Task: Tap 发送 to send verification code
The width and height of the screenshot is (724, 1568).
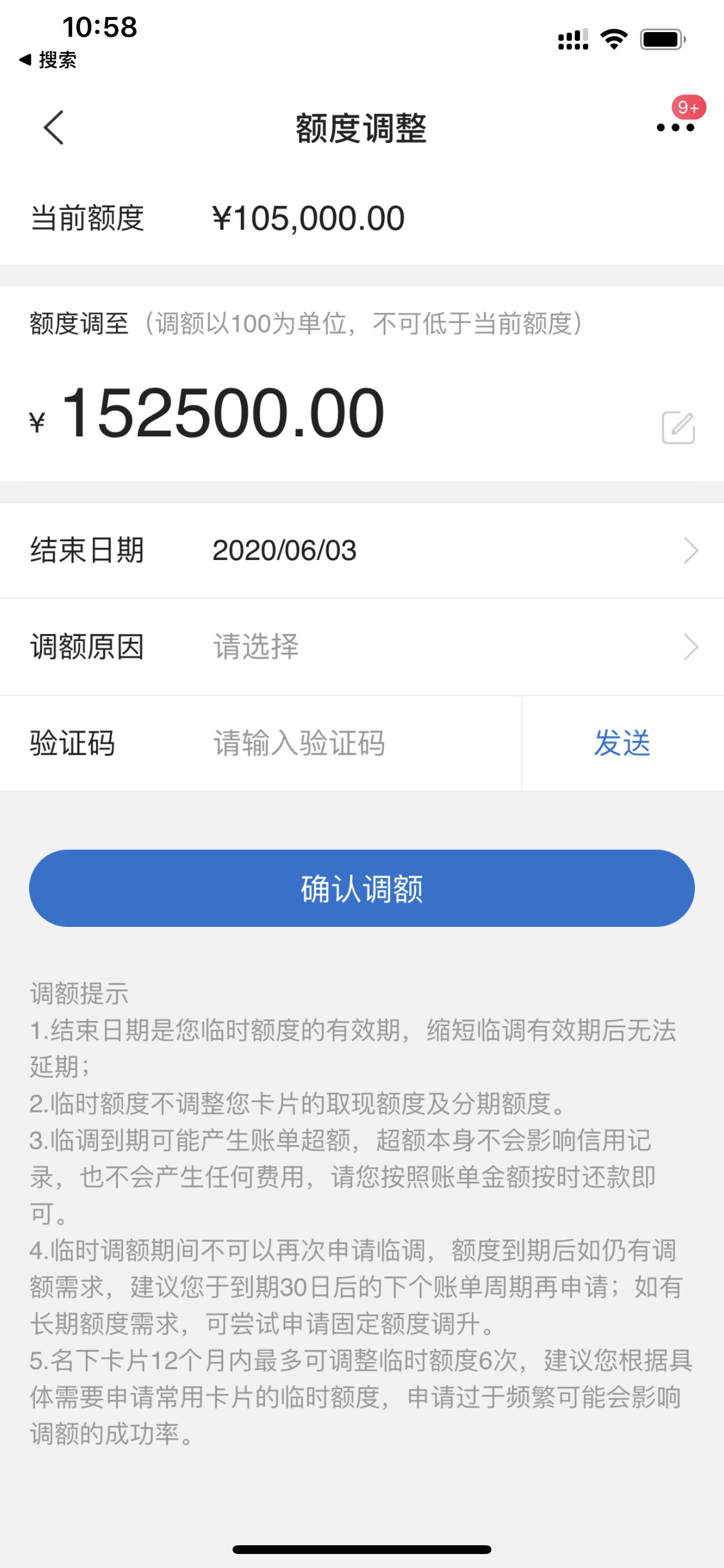Action: [x=622, y=743]
